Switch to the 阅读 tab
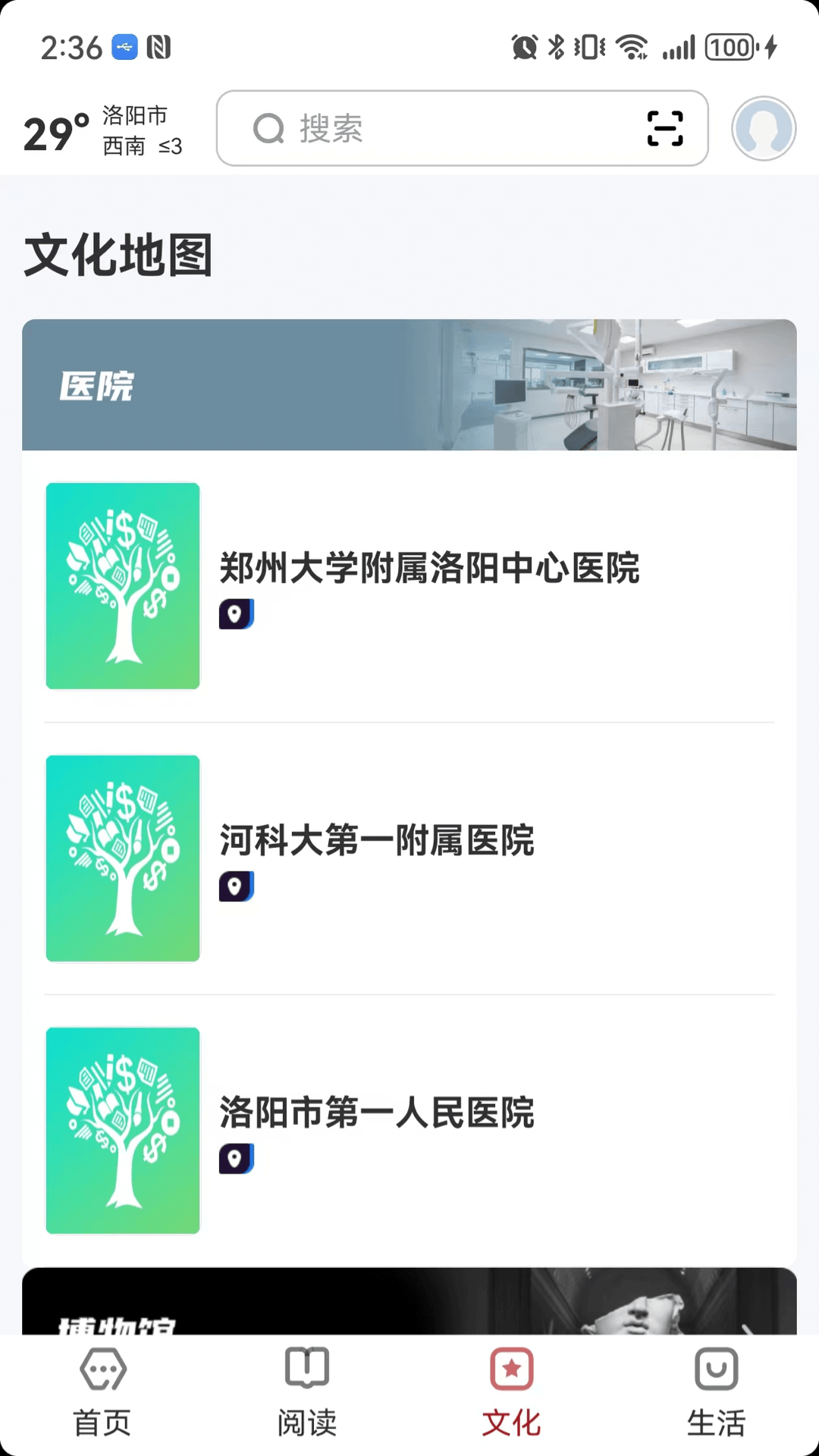 click(307, 1392)
